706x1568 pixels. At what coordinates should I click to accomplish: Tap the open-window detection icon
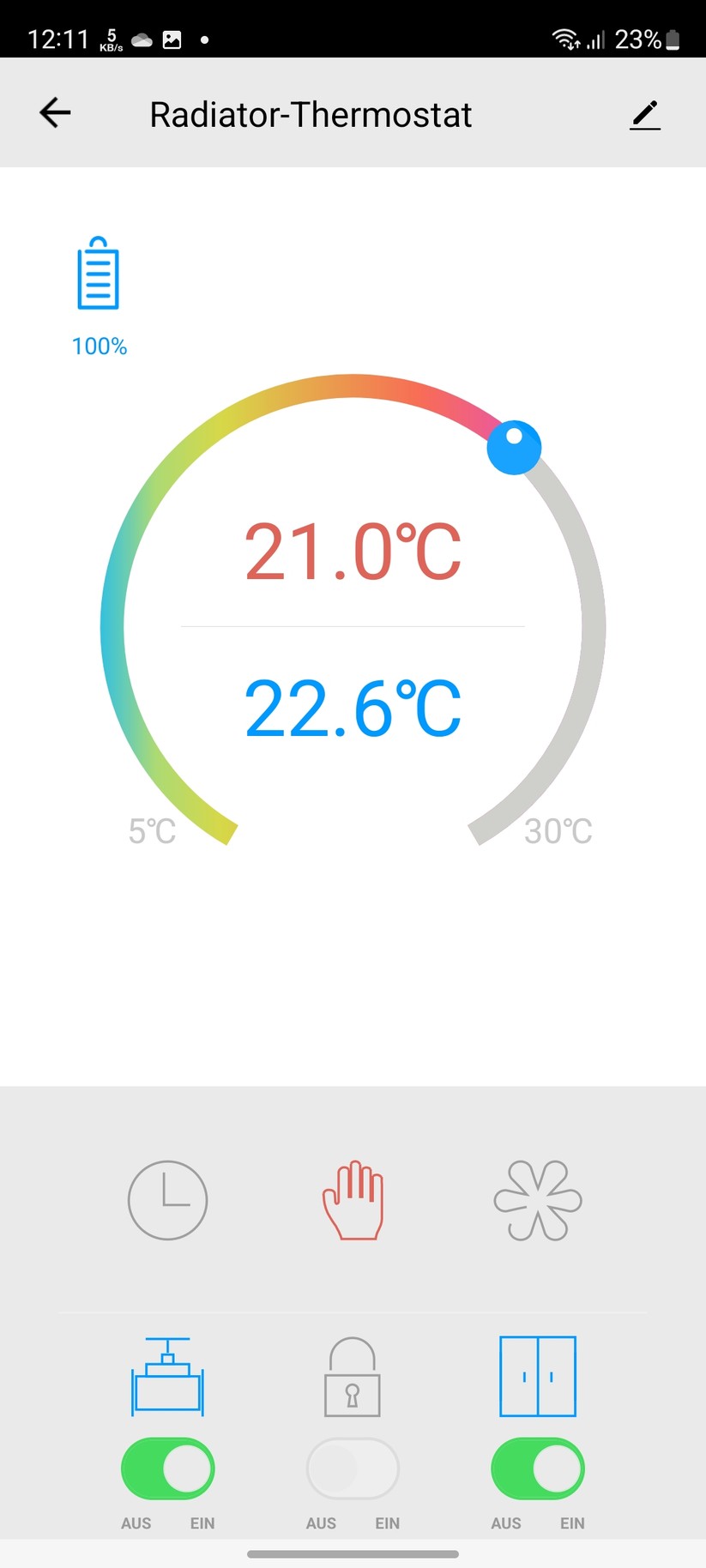(x=537, y=1377)
